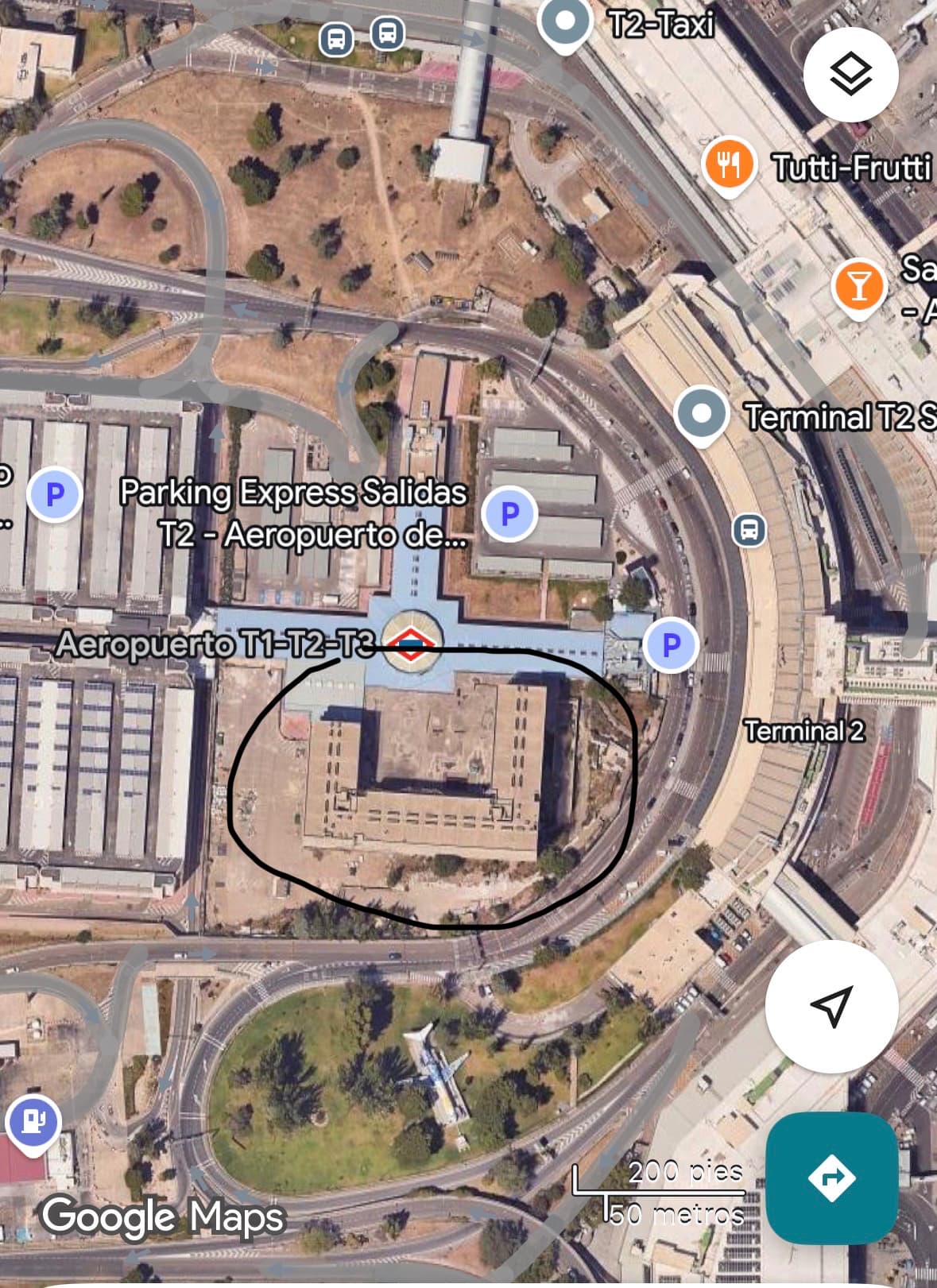Select the bus stop icon beside Terminal 2
This screenshot has height=1288, width=937.
749,529
